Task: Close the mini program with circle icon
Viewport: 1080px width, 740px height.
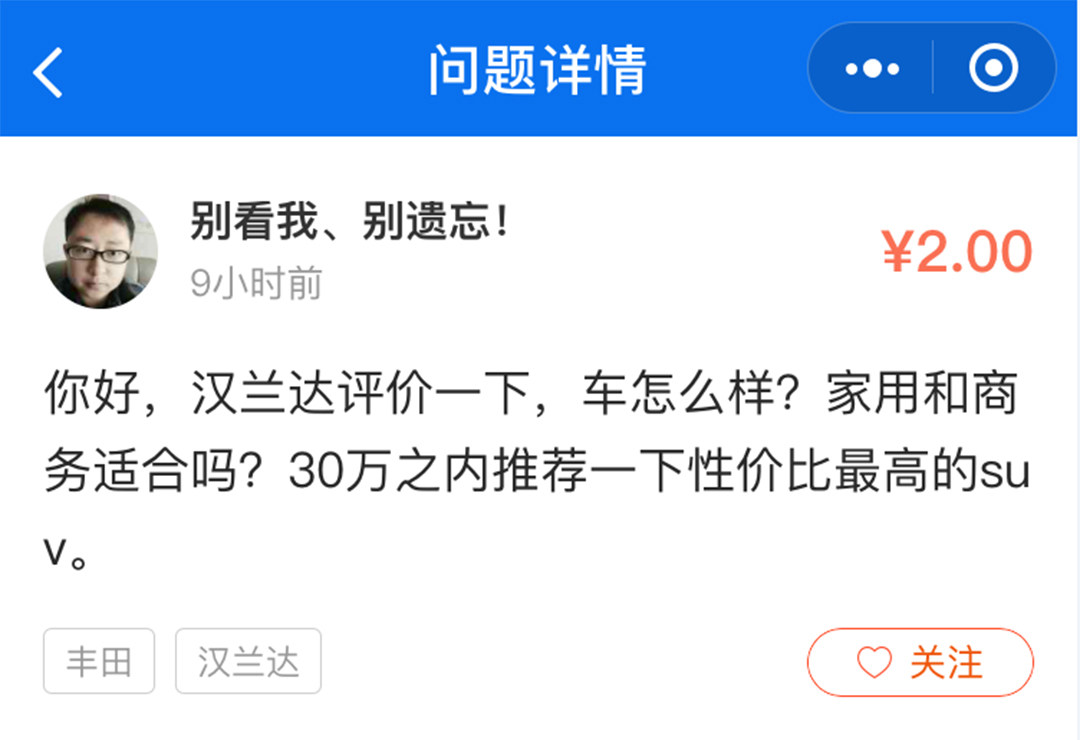Action: coord(993,69)
